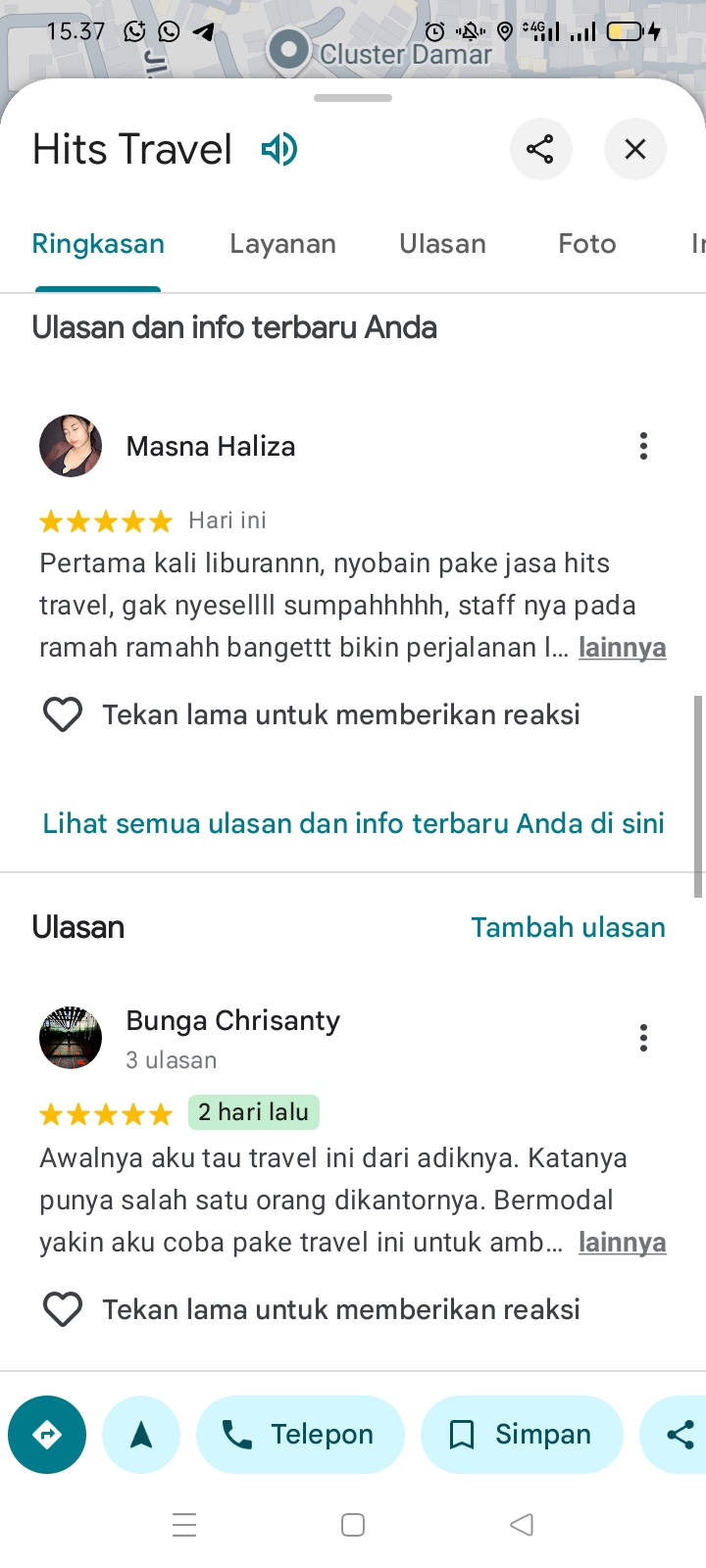Tap Tambah ulasan to add a review
This screenshot has width=706, height=1568.
point(568,927)
